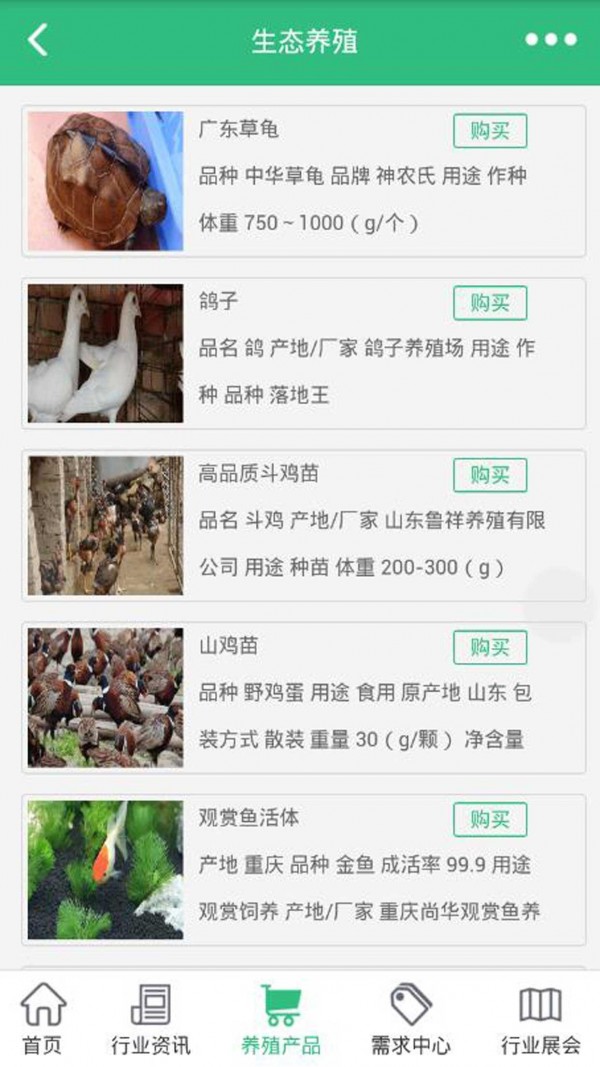Image resolution: width=600 pixels, height=1067 pixels.
Task: Open the three-dot overflow menu
Action: 551,41
